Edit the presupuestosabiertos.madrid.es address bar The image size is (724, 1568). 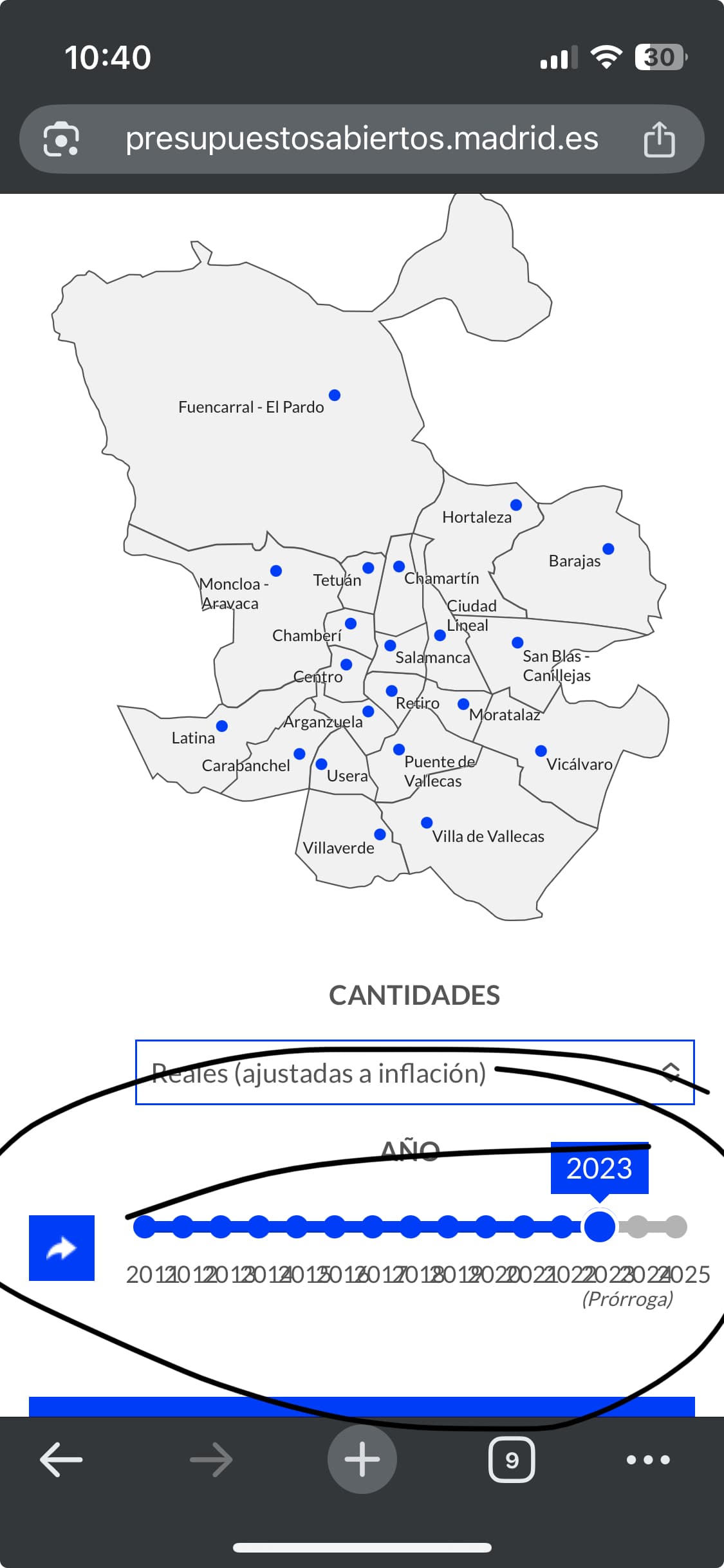(362, 139)
